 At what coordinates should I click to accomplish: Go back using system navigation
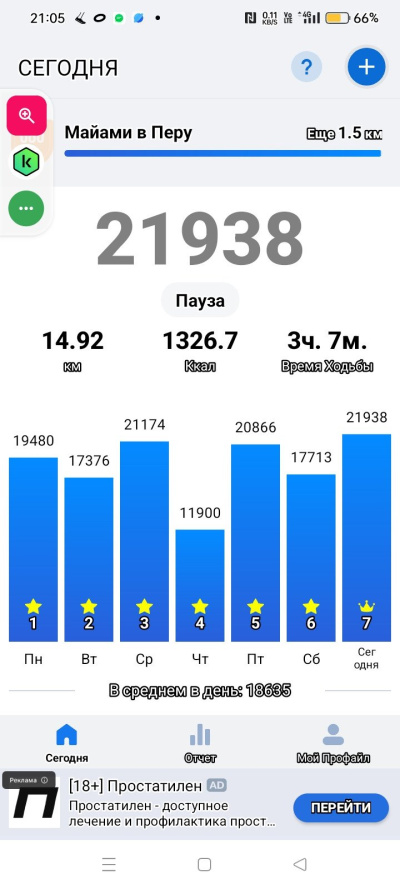click(300, 864)
